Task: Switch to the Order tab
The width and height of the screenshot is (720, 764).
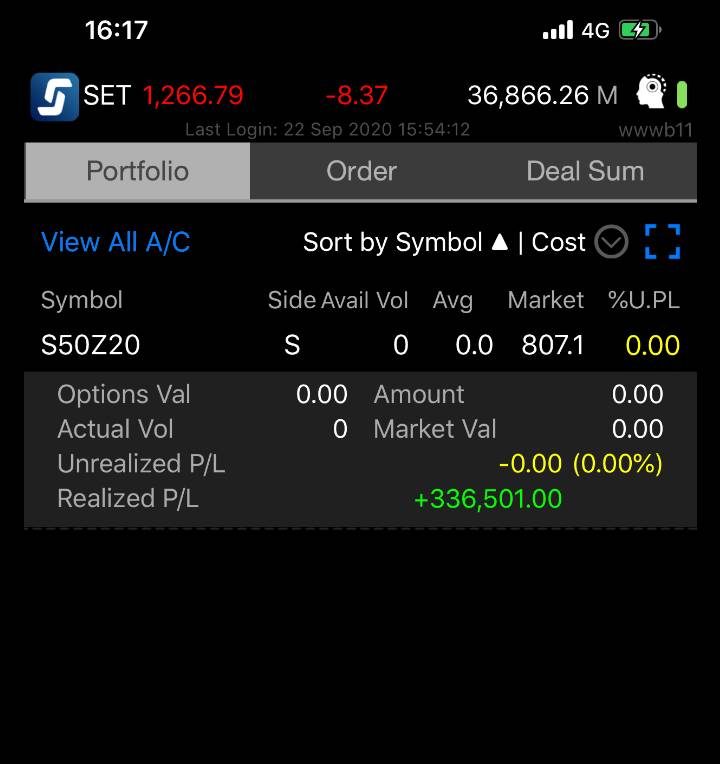Action: tap(361, 171)
